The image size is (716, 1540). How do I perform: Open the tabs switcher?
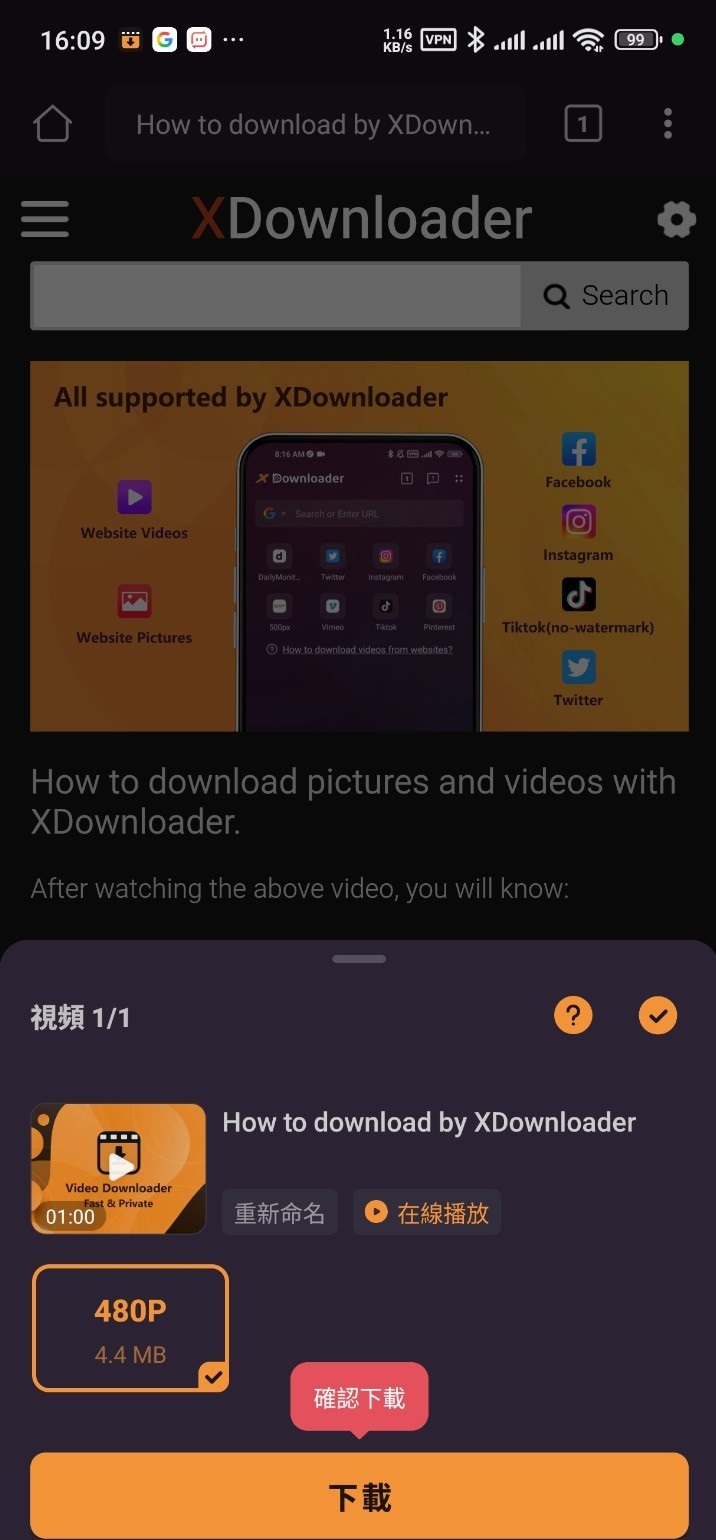(x=583, y=125)
